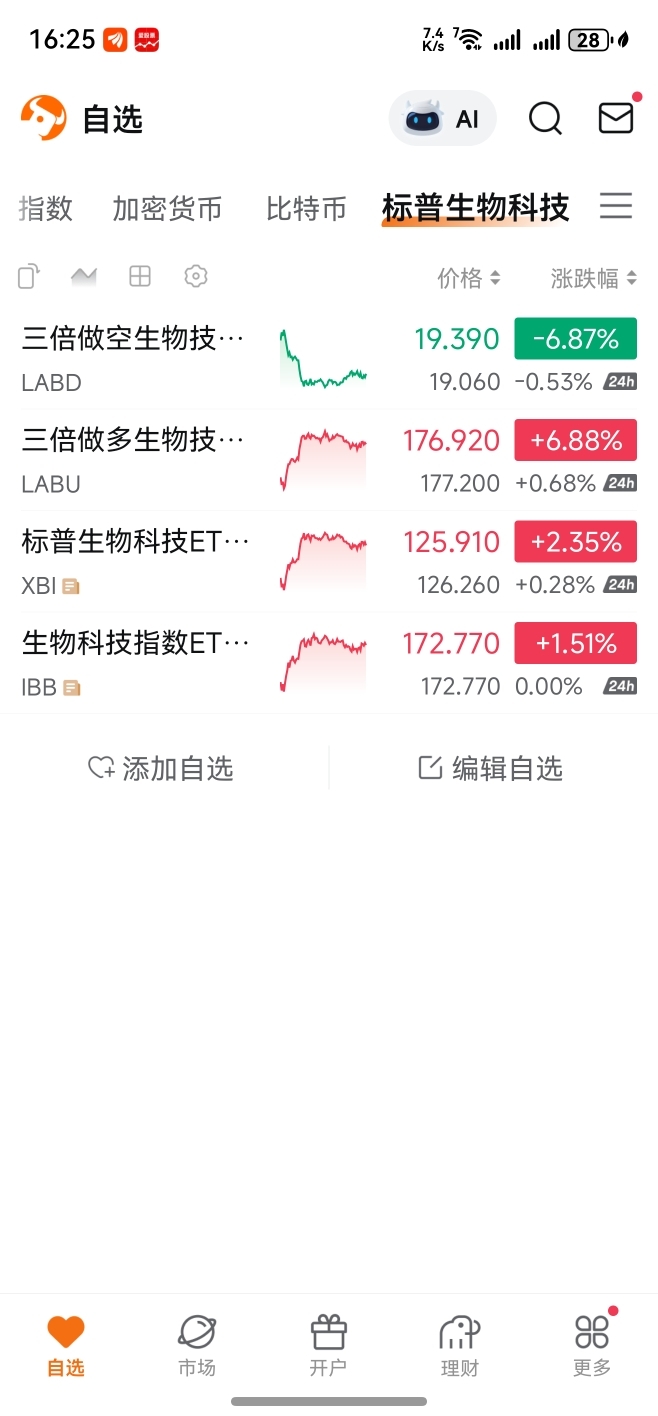This screenshot has height=1416, width=658.
Task: Open the watchlist settings gear
Action: point(196,277)
